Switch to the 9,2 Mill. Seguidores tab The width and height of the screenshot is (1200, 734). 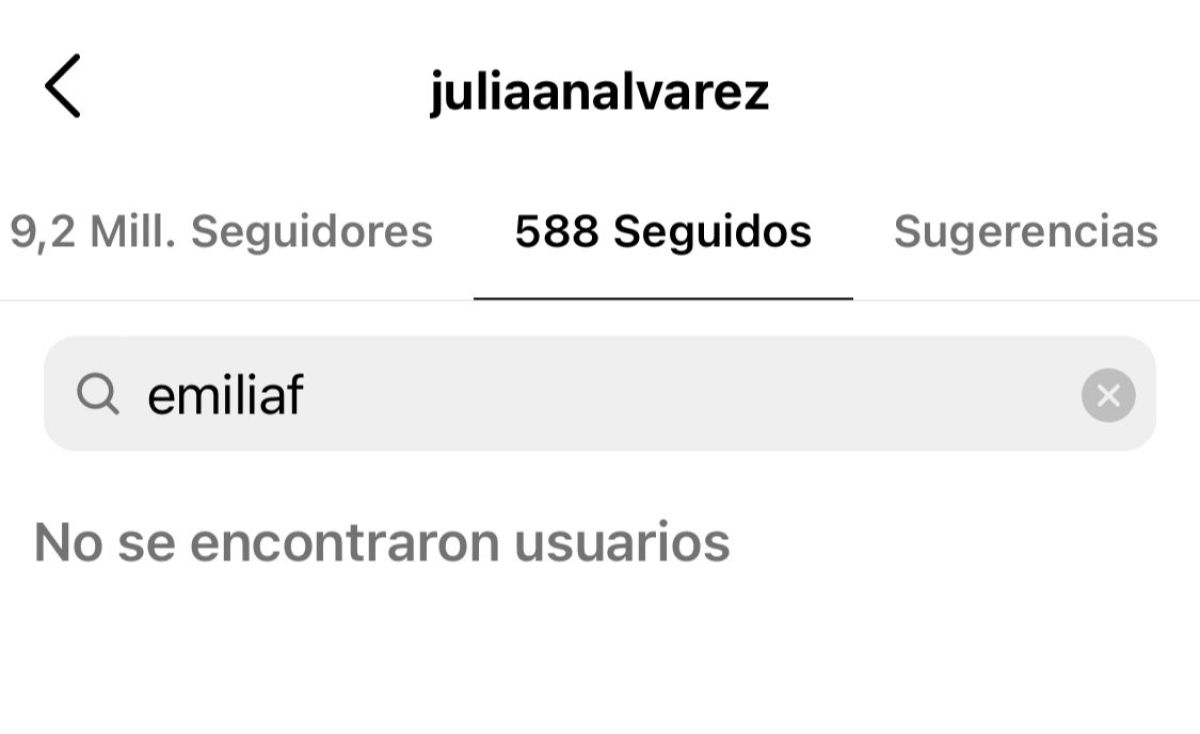pyautogui.click(x=221, y=232)
